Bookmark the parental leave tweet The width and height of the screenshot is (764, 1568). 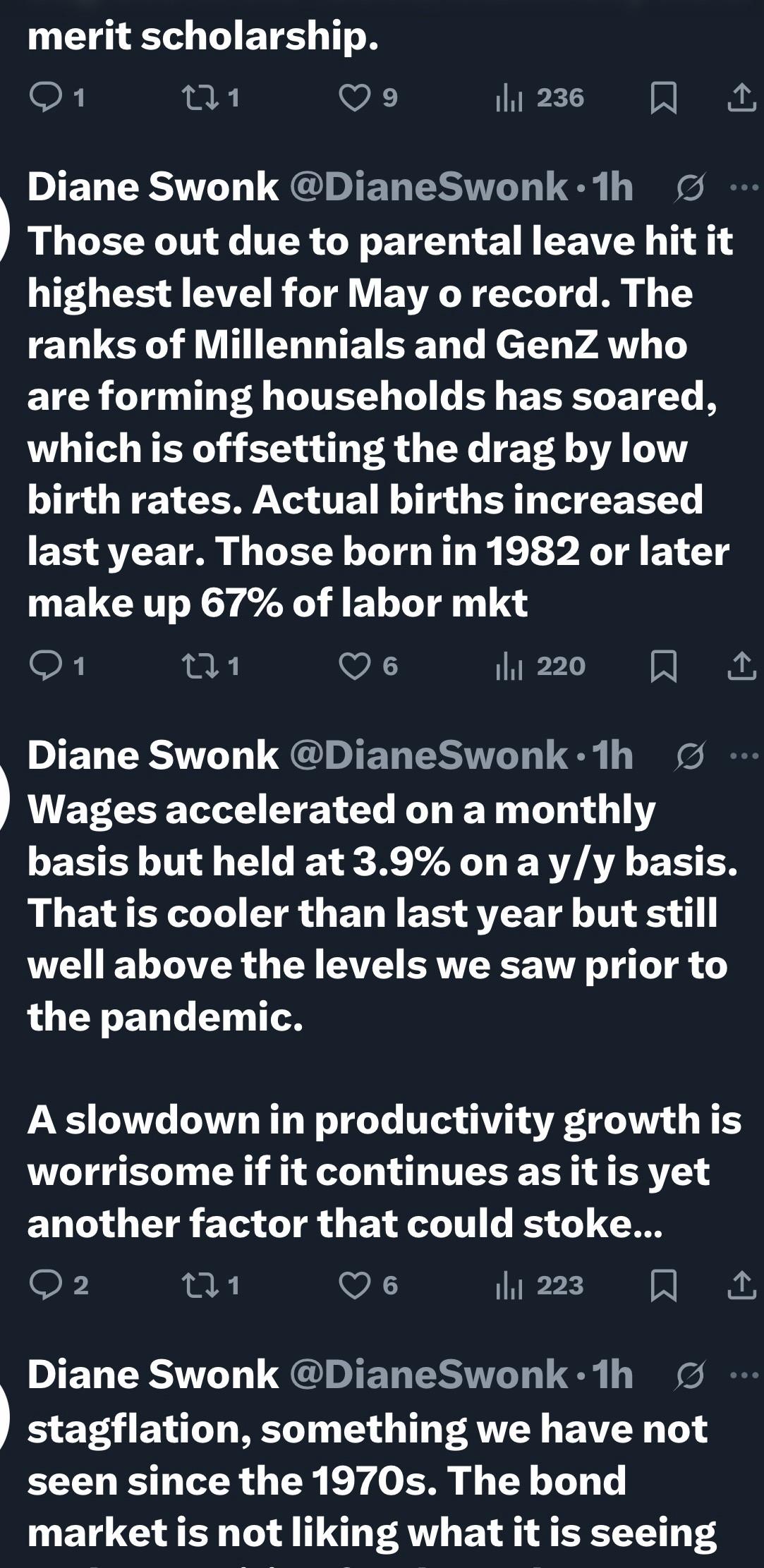point(663,667)
